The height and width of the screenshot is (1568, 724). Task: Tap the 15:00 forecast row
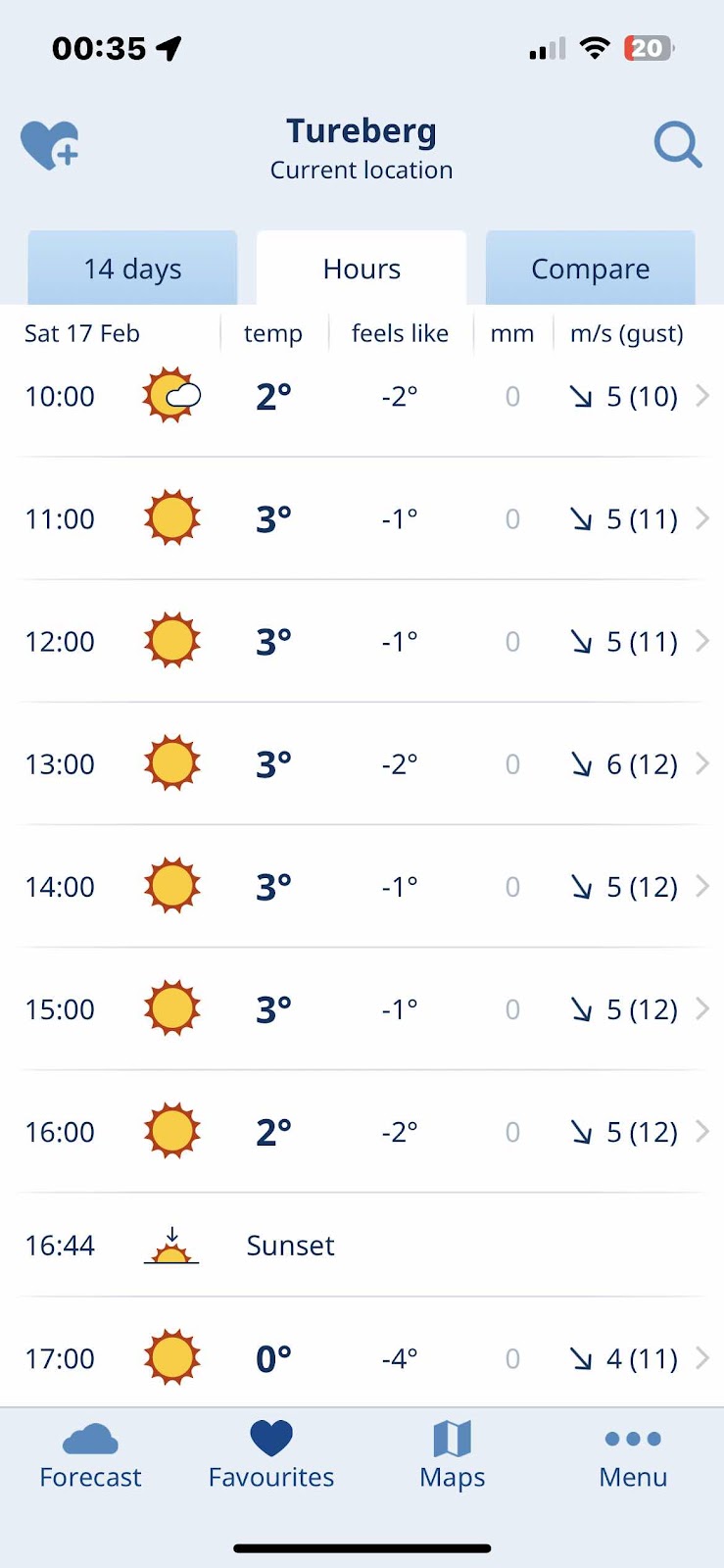point(362,1009)
